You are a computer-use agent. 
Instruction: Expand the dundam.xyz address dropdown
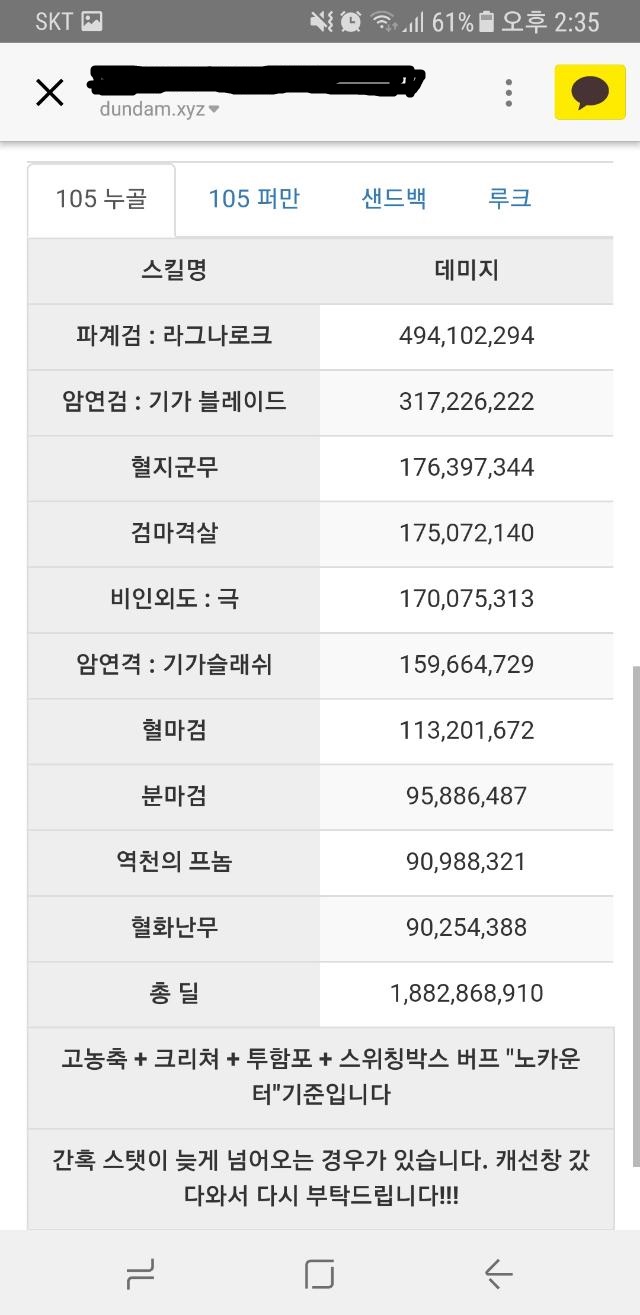tap(159, 110)
